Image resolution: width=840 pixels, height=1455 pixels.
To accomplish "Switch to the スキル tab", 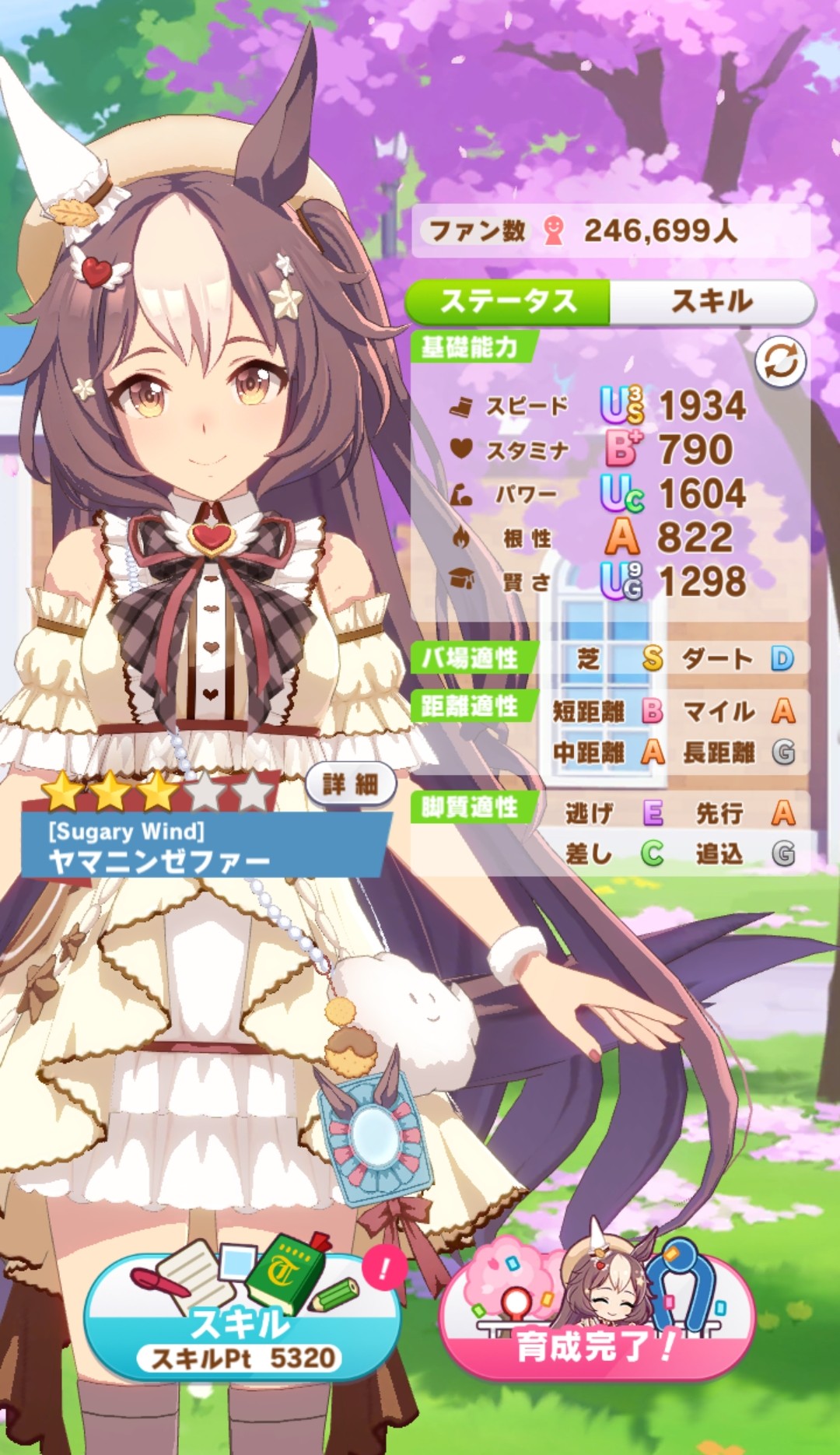I will tap(712, 302).
